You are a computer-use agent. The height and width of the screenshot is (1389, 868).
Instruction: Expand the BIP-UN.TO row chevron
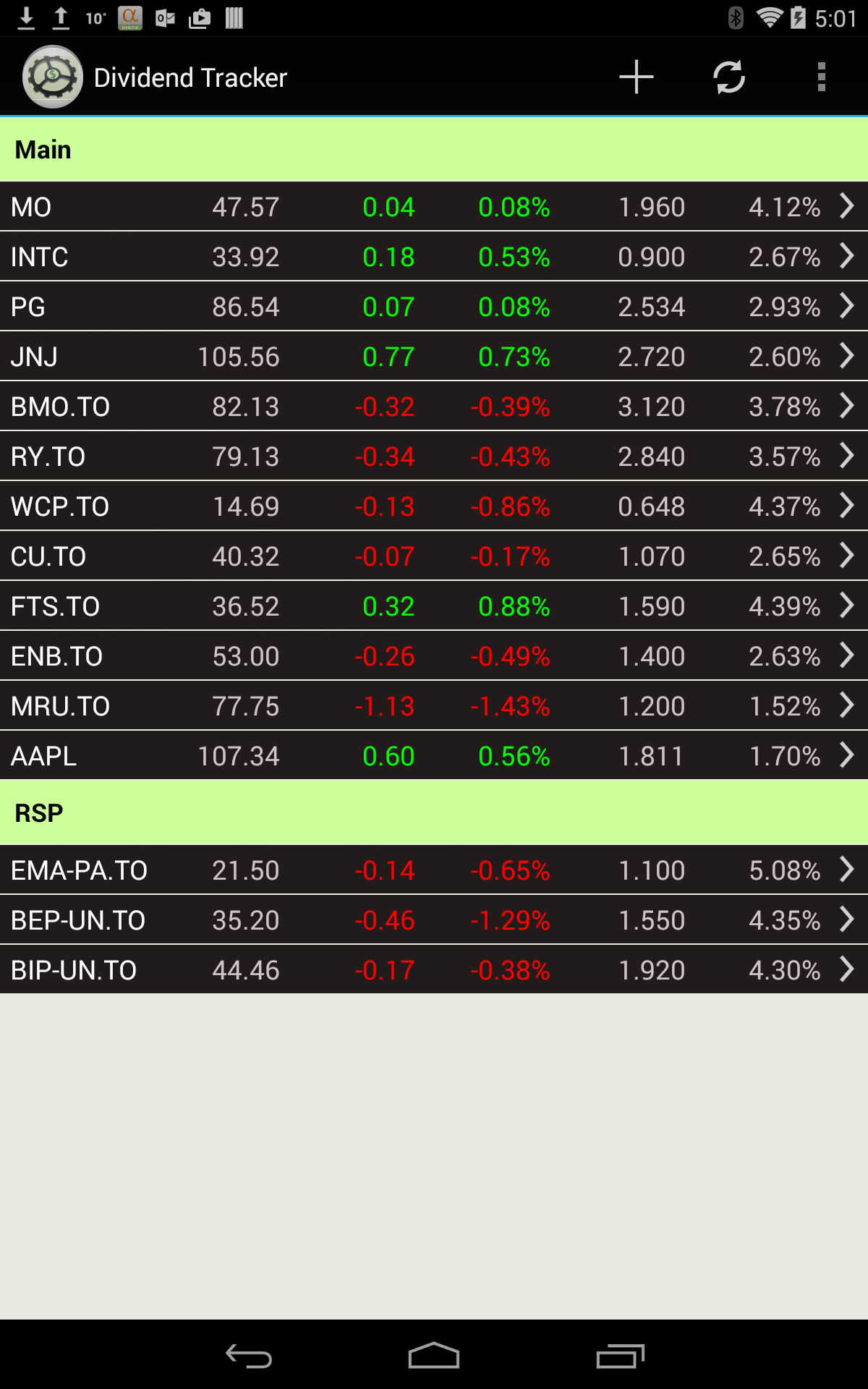(x=846, y=969)
